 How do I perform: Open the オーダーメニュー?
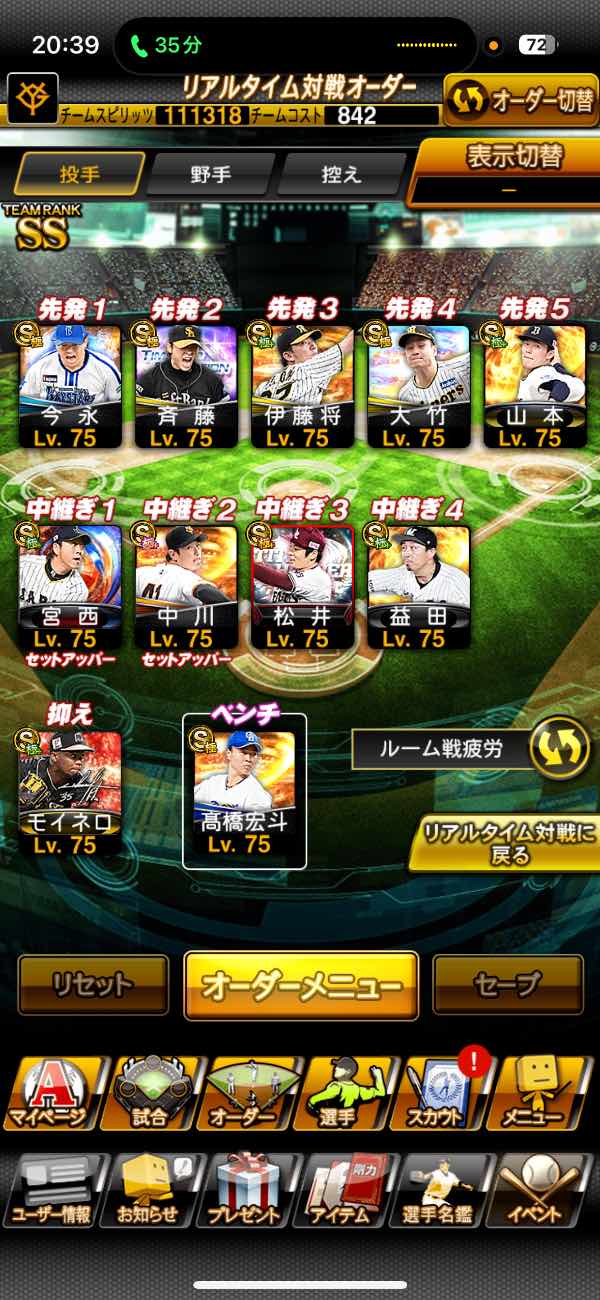pyautogui.click(x=301, y=986)
